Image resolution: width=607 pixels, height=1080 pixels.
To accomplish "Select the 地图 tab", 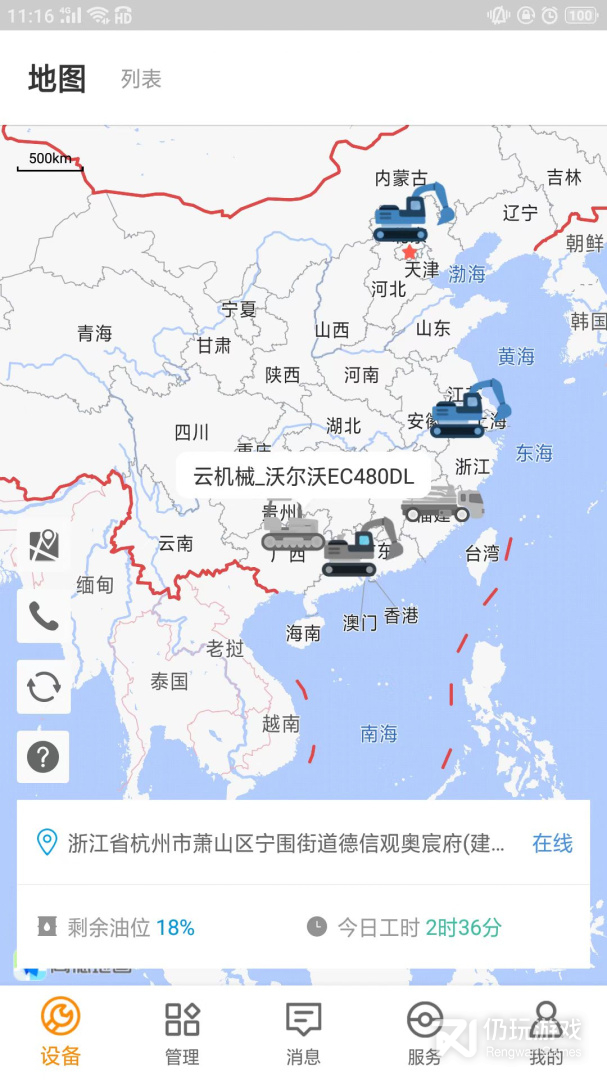I will point(57,79).
